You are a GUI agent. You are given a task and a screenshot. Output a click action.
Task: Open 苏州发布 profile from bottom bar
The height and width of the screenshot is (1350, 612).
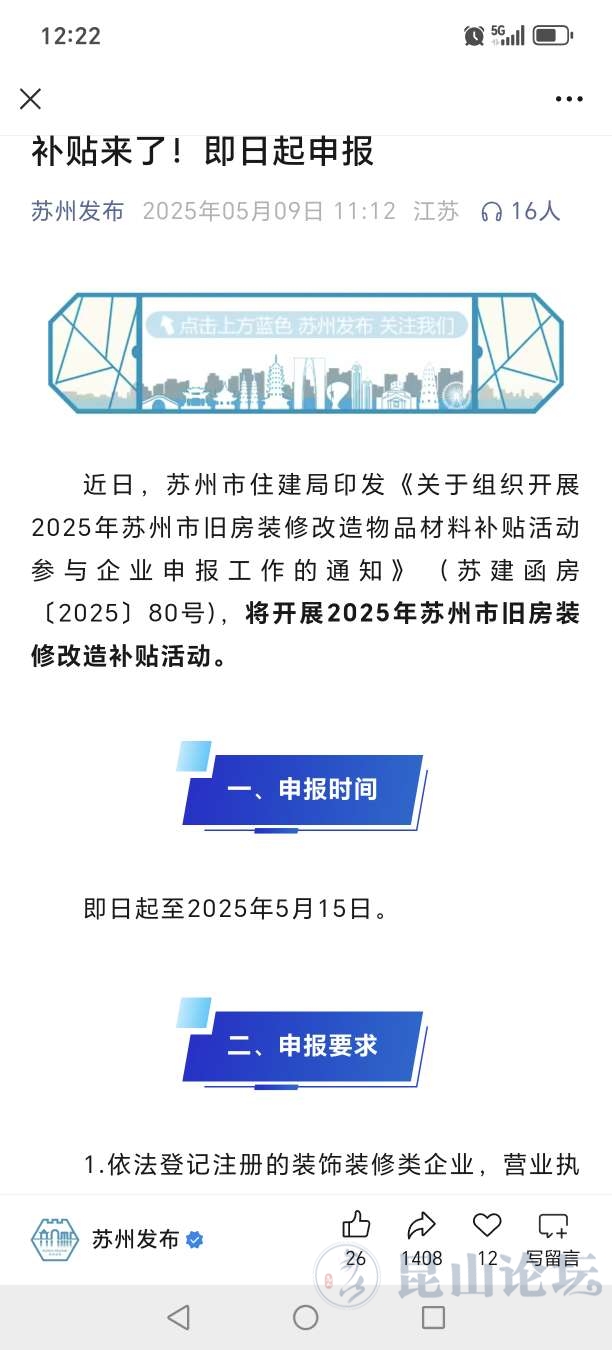point(135,1239)
